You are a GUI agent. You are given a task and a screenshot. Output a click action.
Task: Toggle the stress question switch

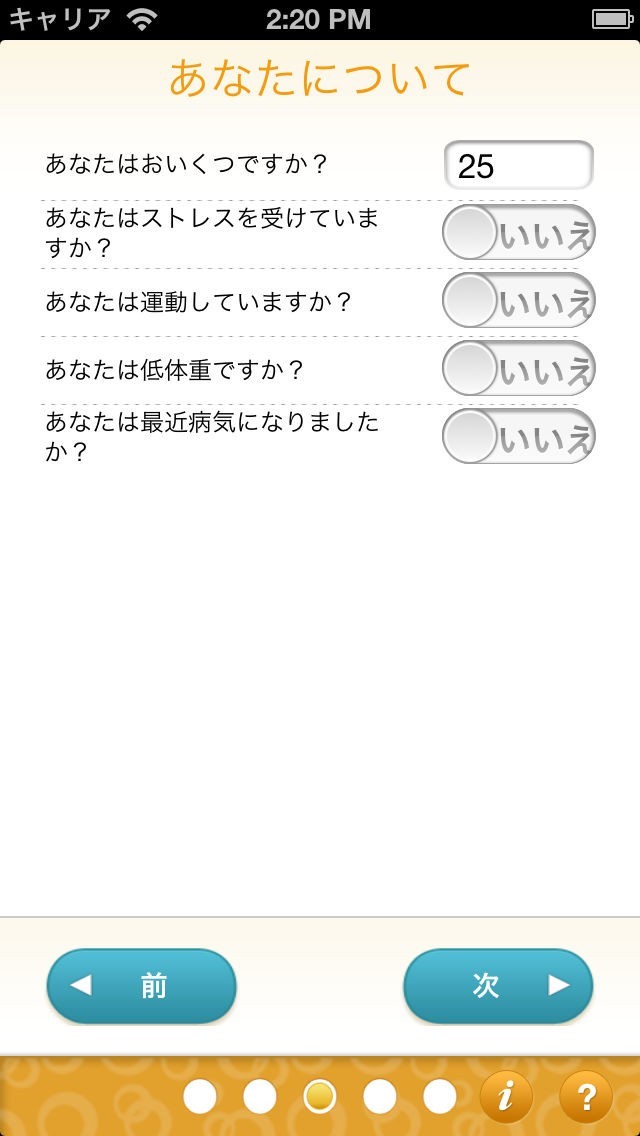tap(518, 233)
